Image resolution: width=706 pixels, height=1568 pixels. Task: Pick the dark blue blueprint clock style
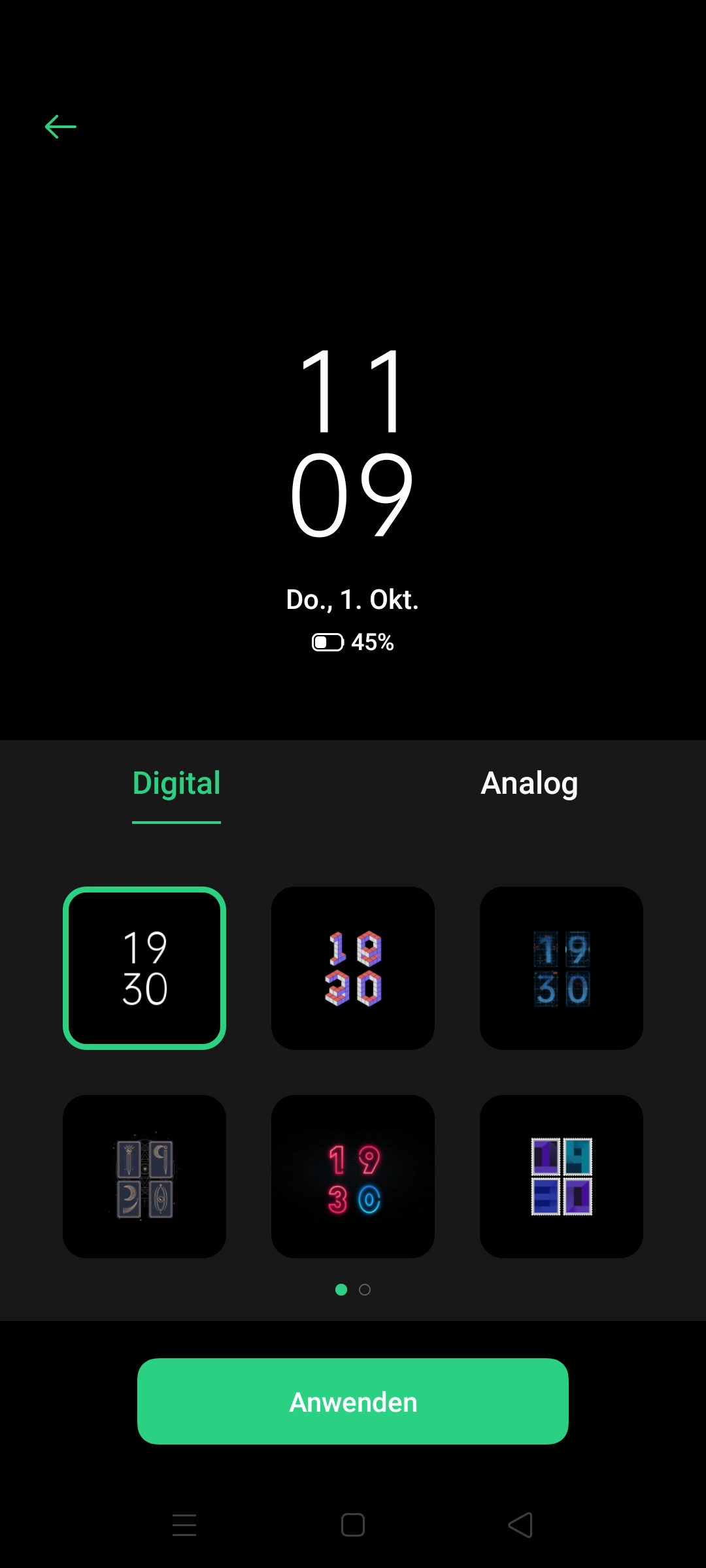(x=562, y=968)
